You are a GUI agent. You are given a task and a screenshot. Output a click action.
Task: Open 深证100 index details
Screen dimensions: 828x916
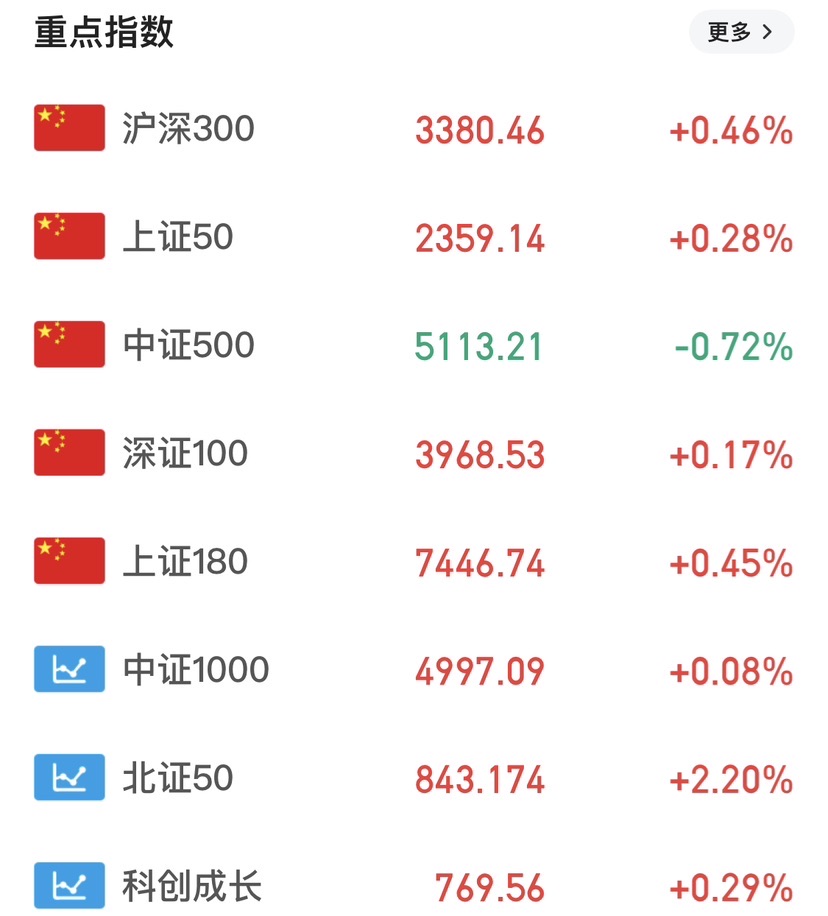coord(185,453)
